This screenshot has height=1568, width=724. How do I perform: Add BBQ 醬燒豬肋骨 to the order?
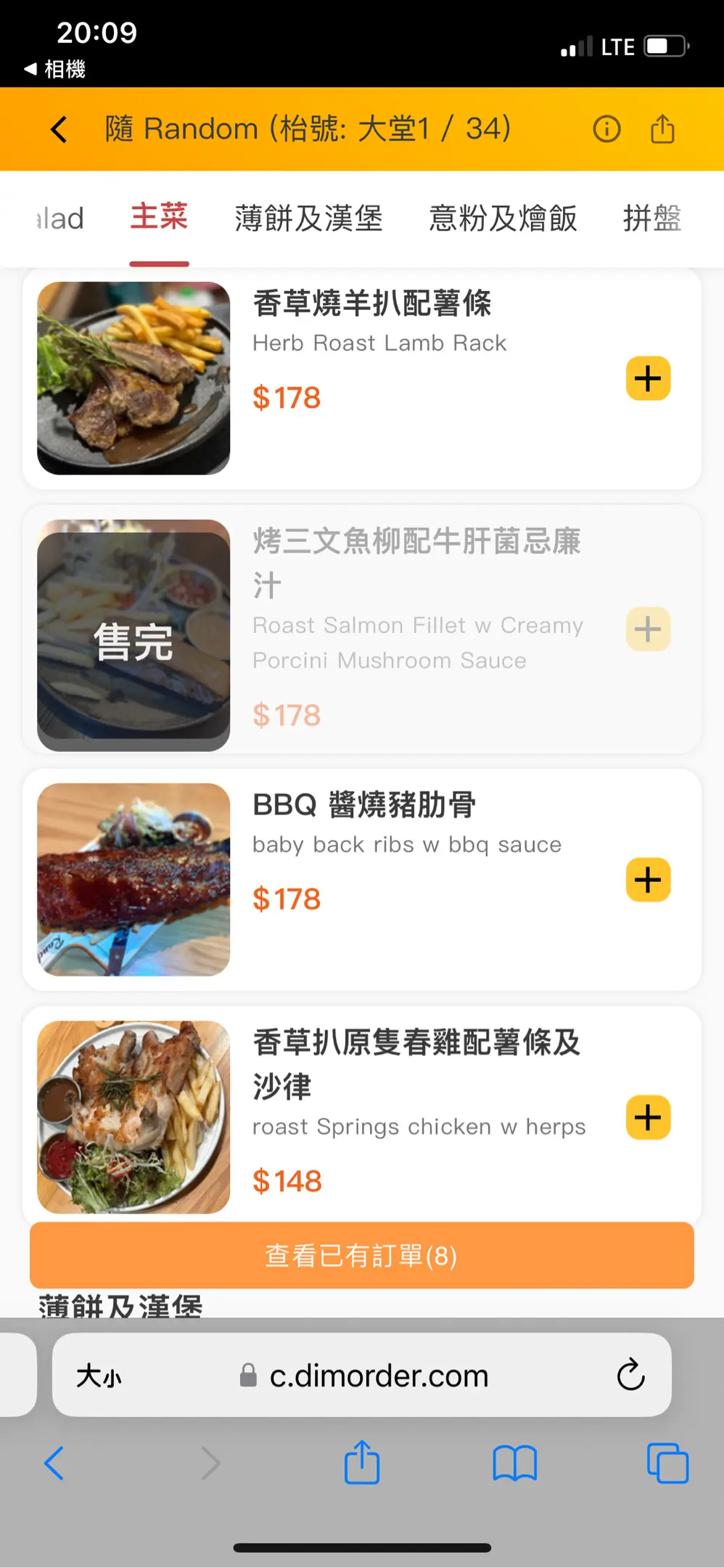point(648,880)
